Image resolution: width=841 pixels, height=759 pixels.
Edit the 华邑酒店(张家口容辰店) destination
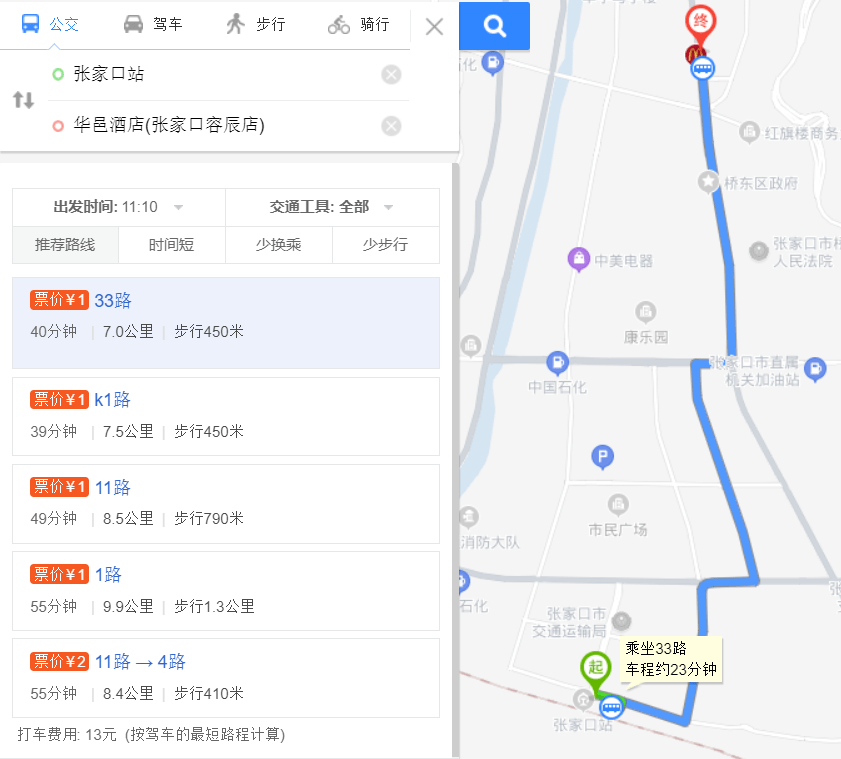(x=200, y=126)
